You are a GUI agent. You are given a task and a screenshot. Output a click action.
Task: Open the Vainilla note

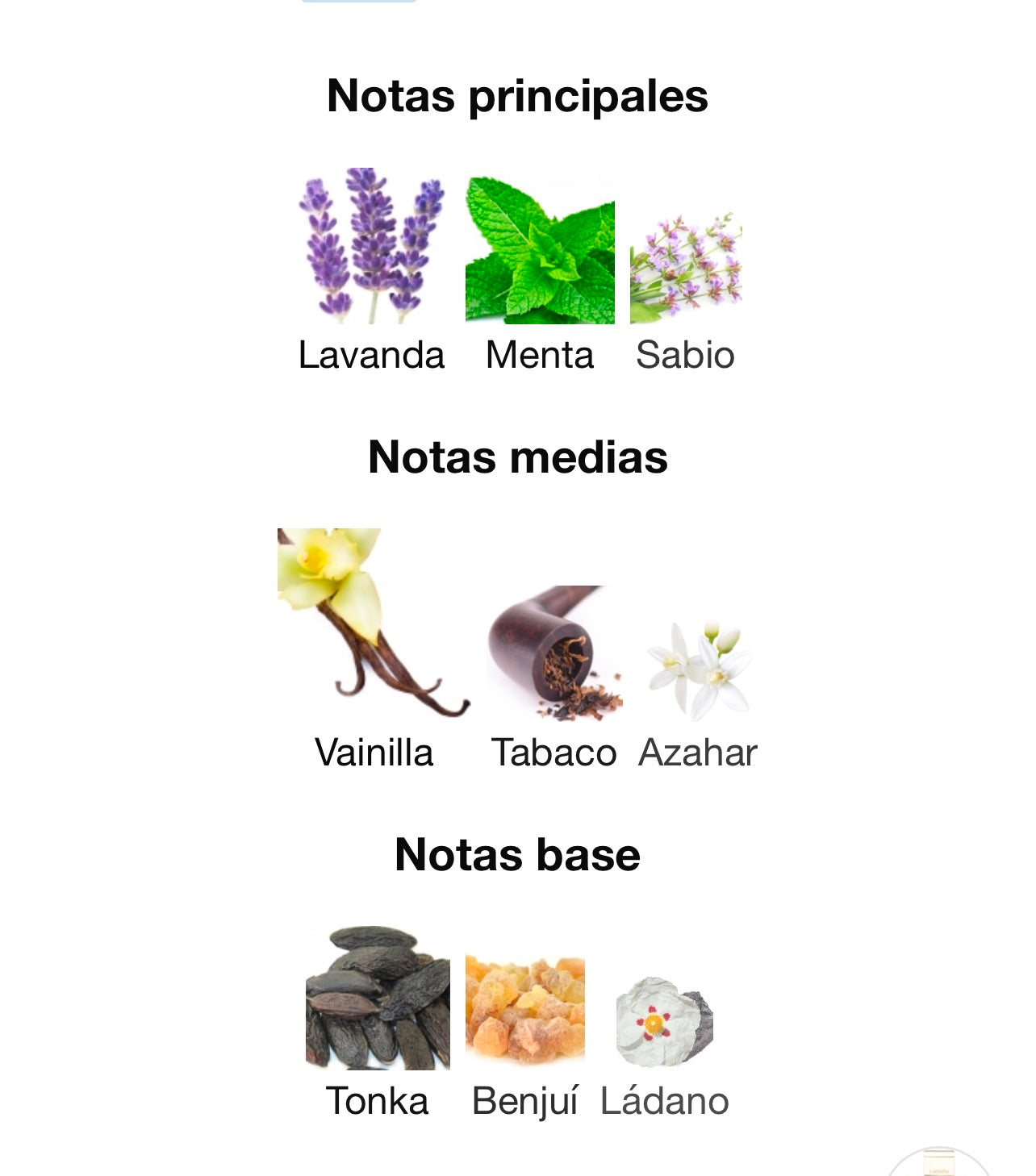374,623
